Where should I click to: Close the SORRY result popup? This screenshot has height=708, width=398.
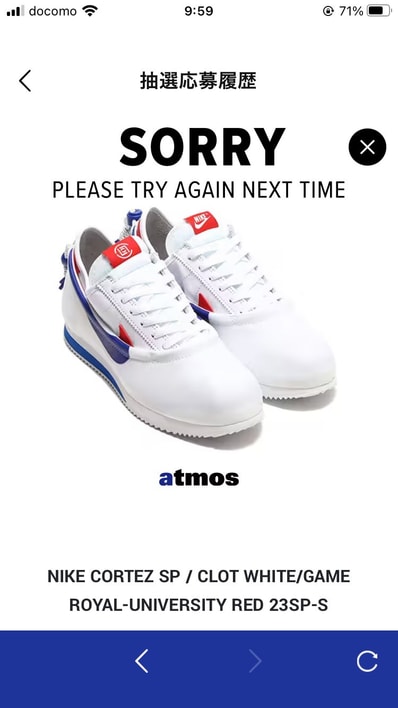point(367,147)
